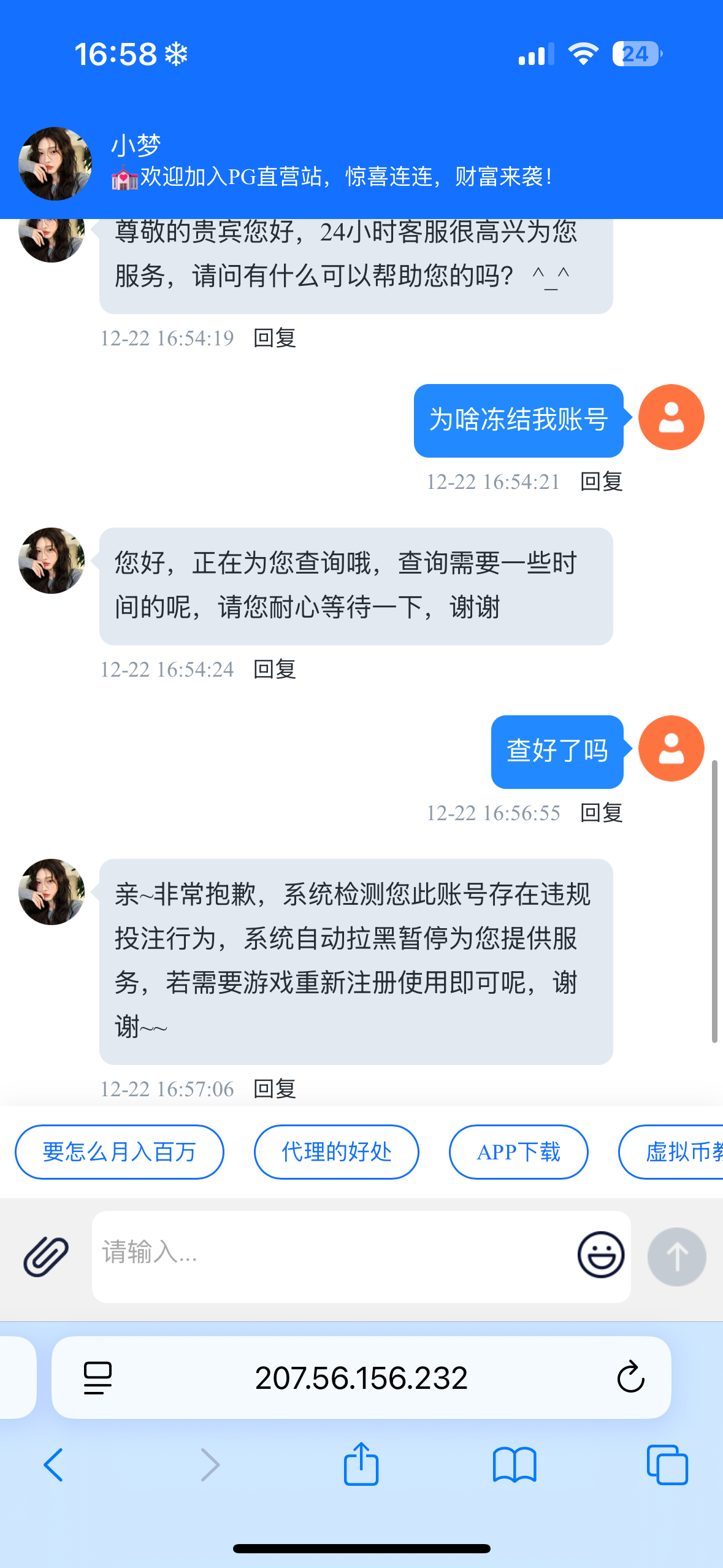Show all open browser tabs
This screenshot has width=723, height=1568.
(667, 1465)
